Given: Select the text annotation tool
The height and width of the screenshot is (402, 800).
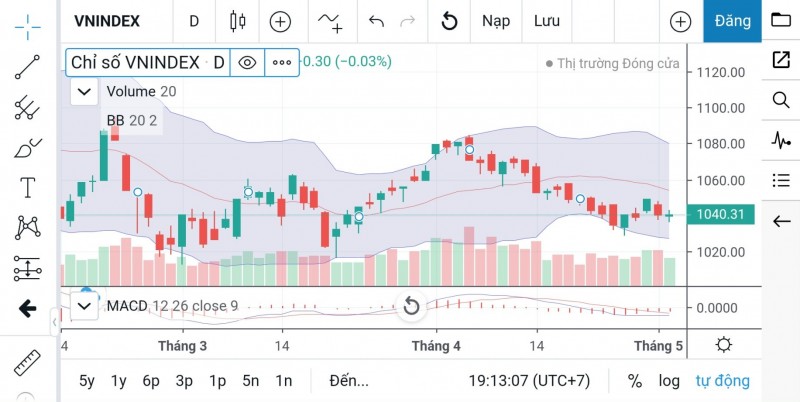Looking at the screenshot, I should pos(27,187).
